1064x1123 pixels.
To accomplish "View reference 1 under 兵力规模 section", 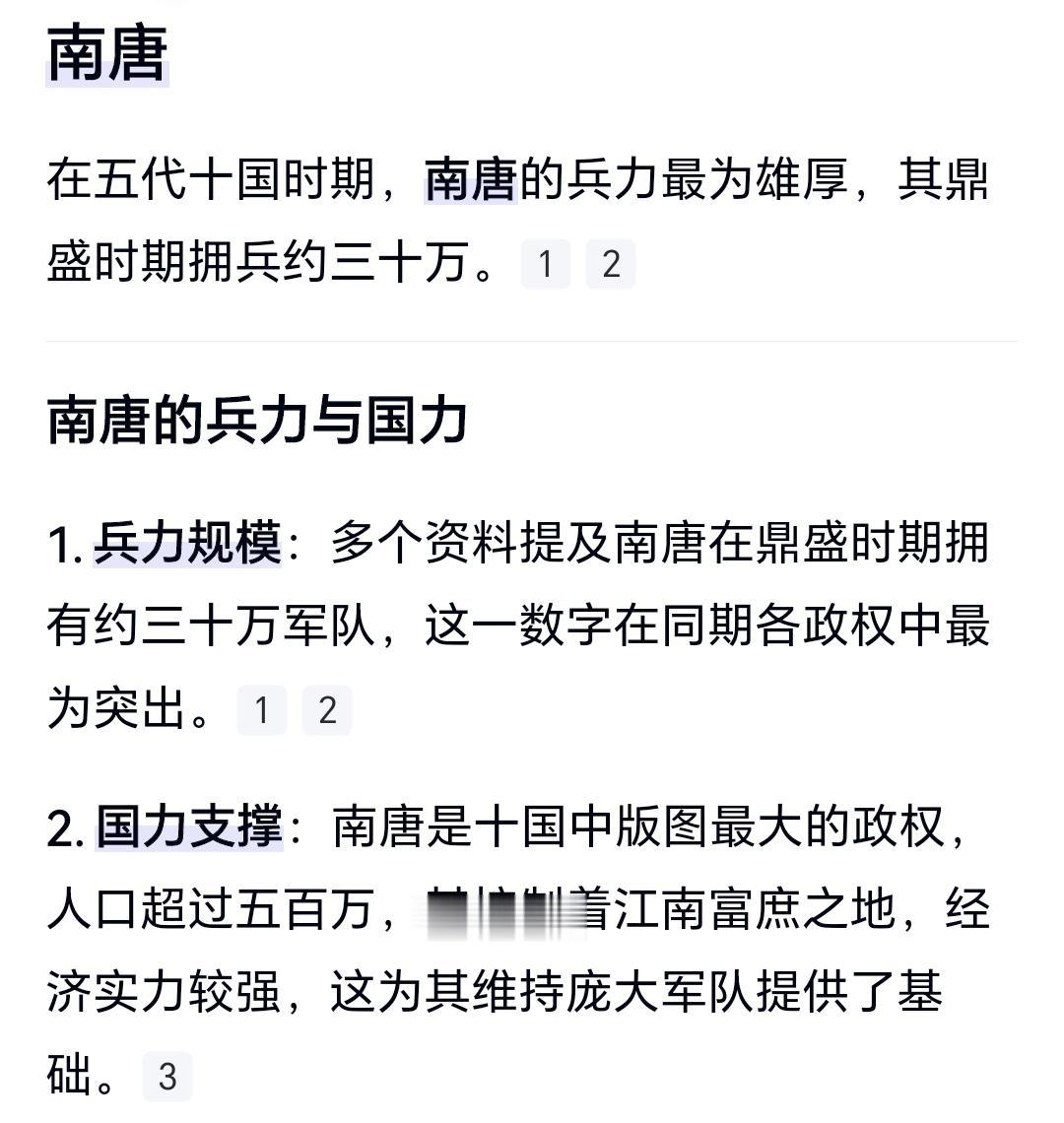I will 261,708.
